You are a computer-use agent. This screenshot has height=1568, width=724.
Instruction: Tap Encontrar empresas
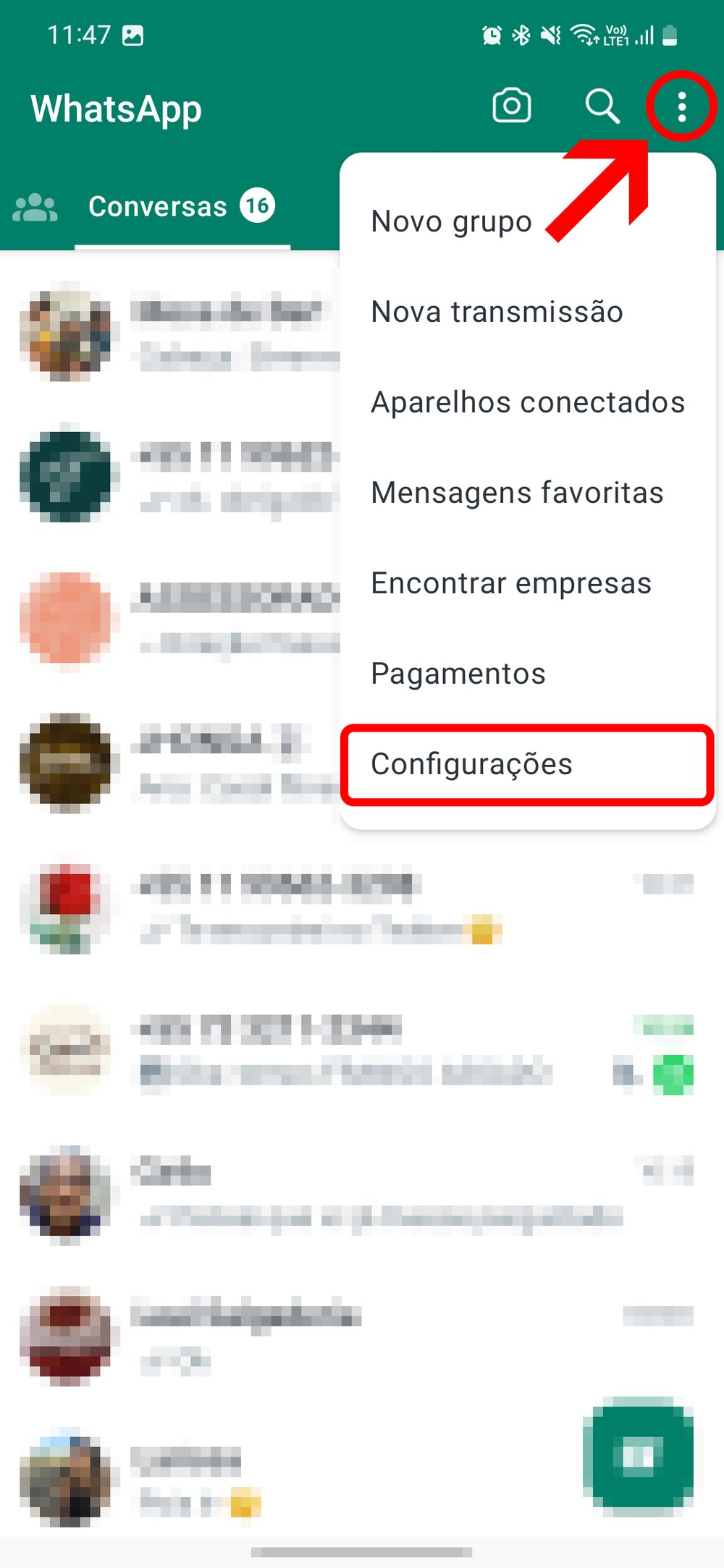511,583
